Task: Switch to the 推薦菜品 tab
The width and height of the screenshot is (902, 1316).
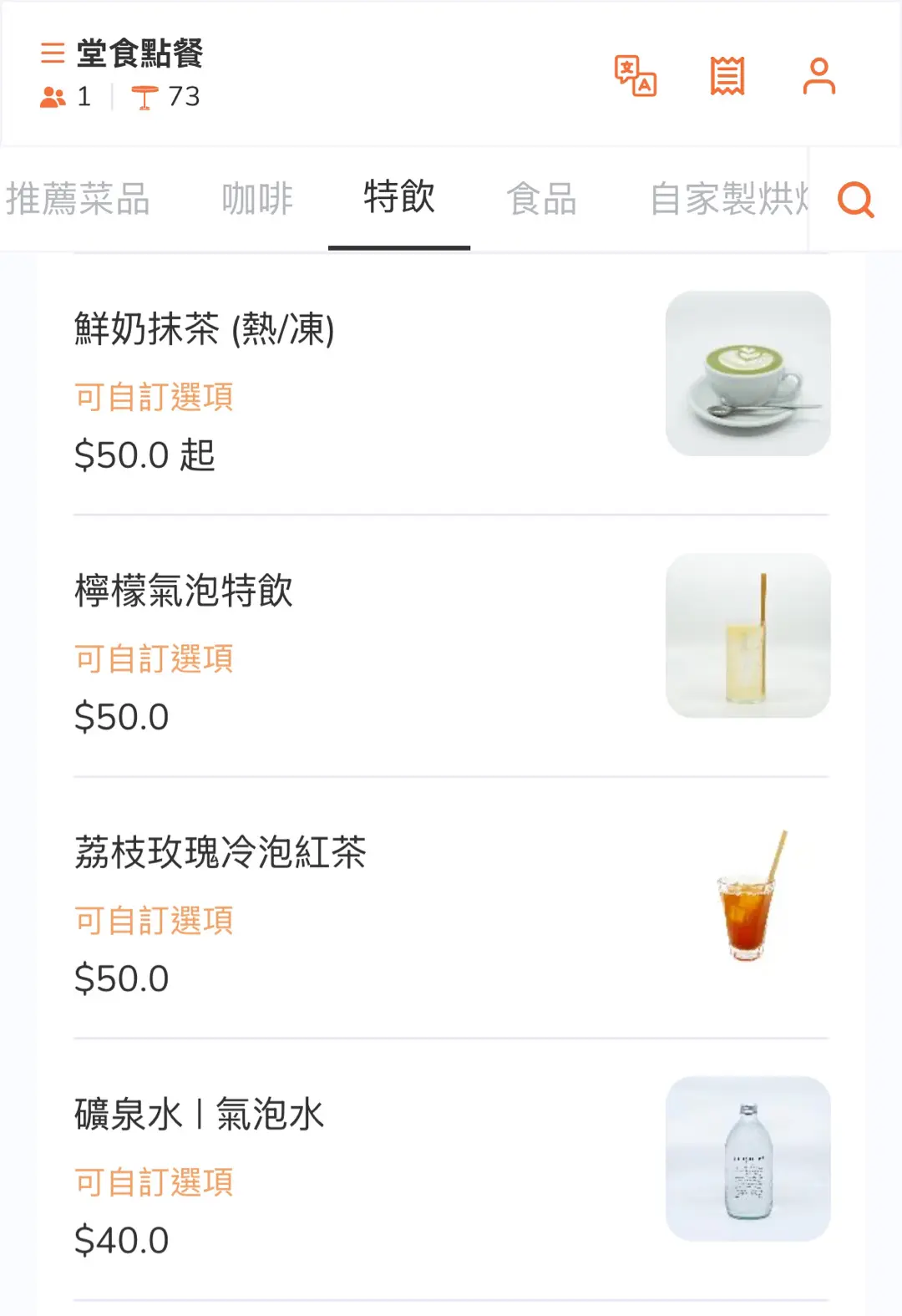Action: pos(78,199)
